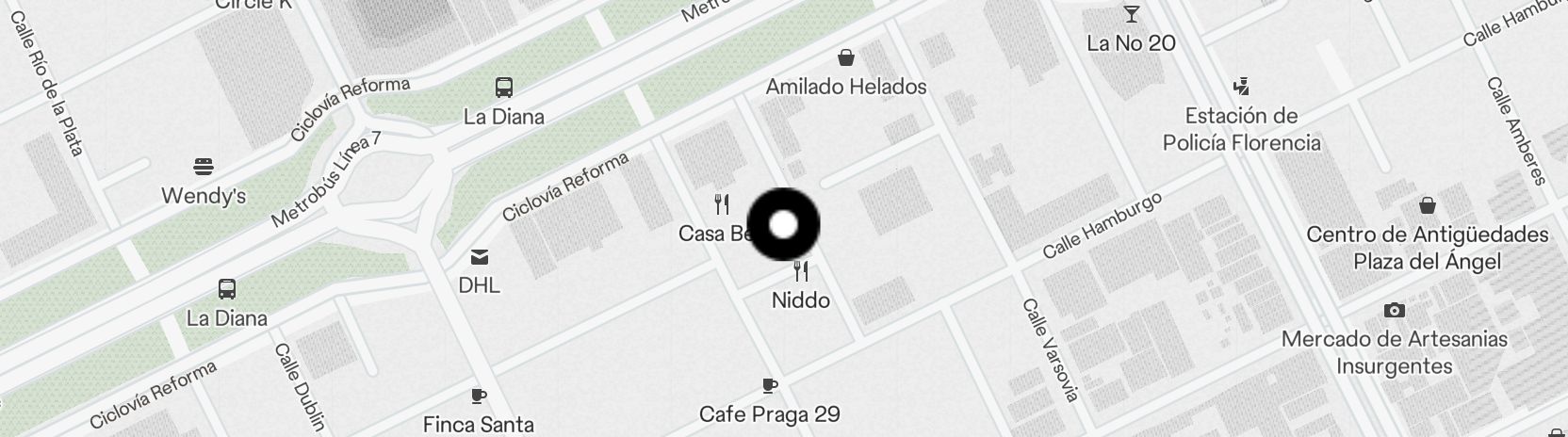Select the DHL point on the map

tap(480, 257)
